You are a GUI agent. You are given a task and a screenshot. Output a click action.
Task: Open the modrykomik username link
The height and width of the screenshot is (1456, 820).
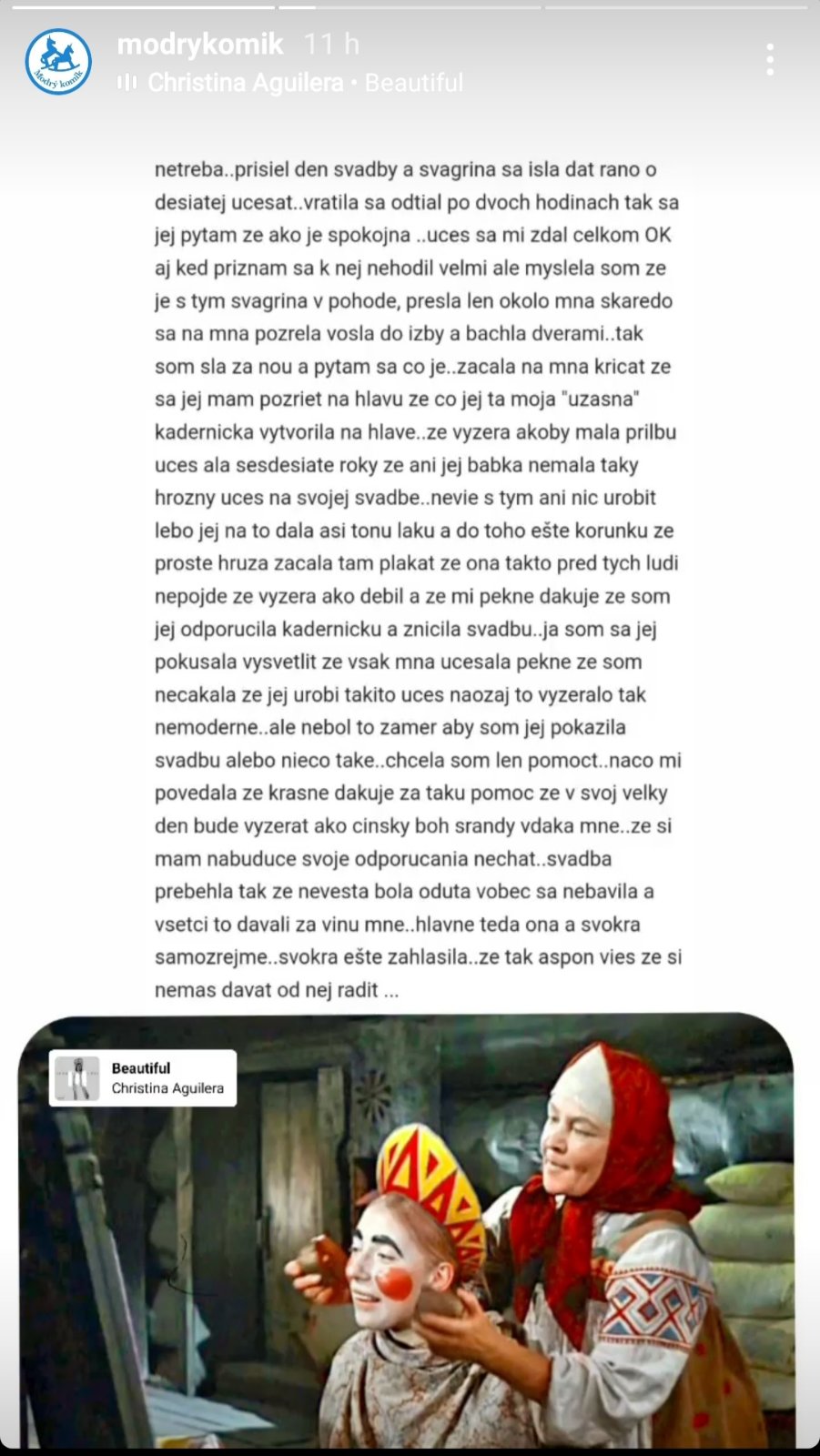(199, 44)
